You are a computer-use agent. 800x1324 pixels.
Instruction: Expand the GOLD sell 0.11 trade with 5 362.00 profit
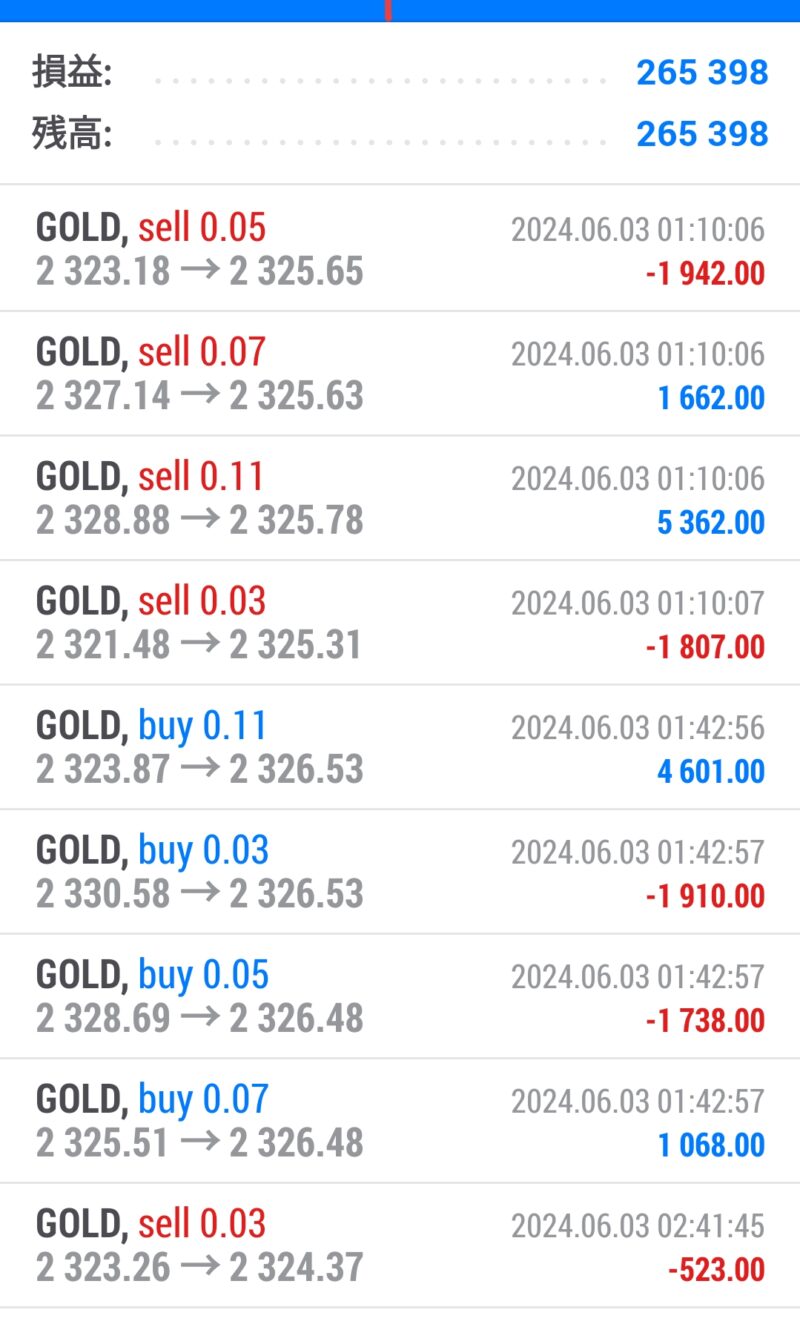[400, 498]
